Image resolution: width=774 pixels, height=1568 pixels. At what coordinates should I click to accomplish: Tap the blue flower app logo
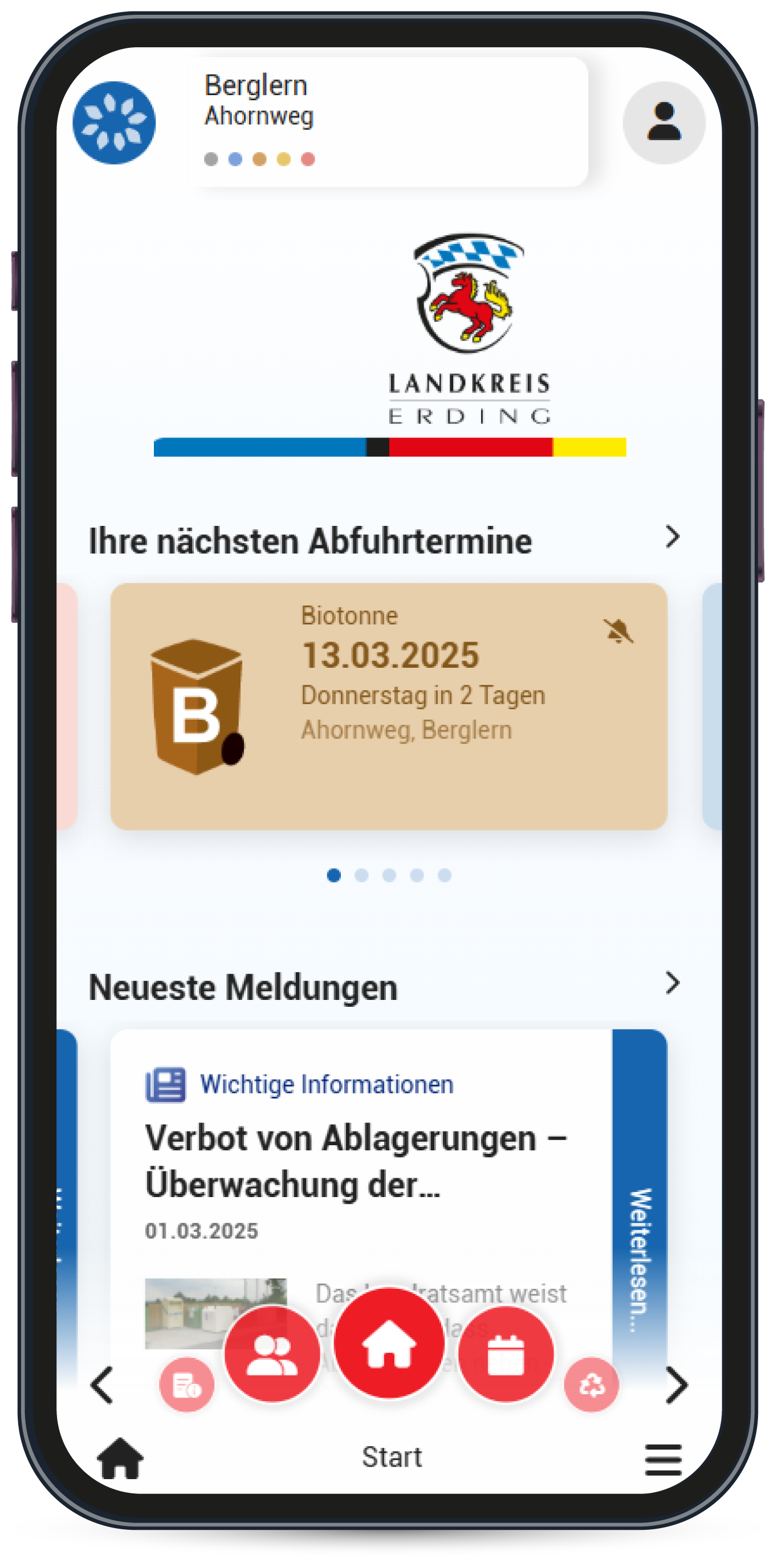(114, 122)
